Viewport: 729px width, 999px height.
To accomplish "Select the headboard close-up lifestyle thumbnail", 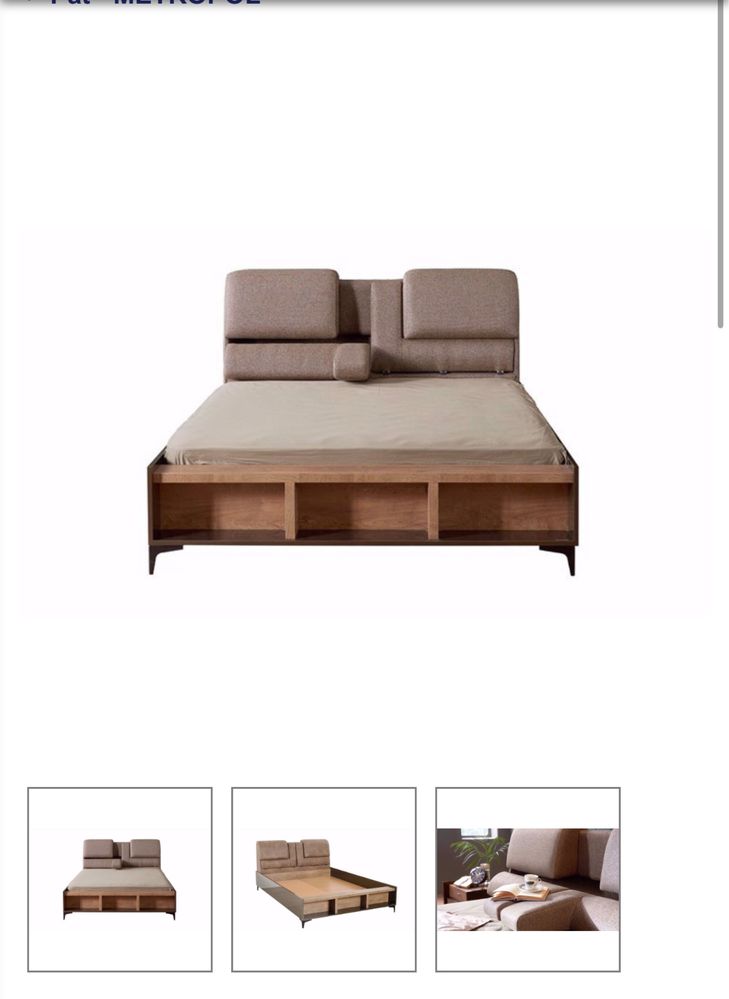I will [528, 879].
